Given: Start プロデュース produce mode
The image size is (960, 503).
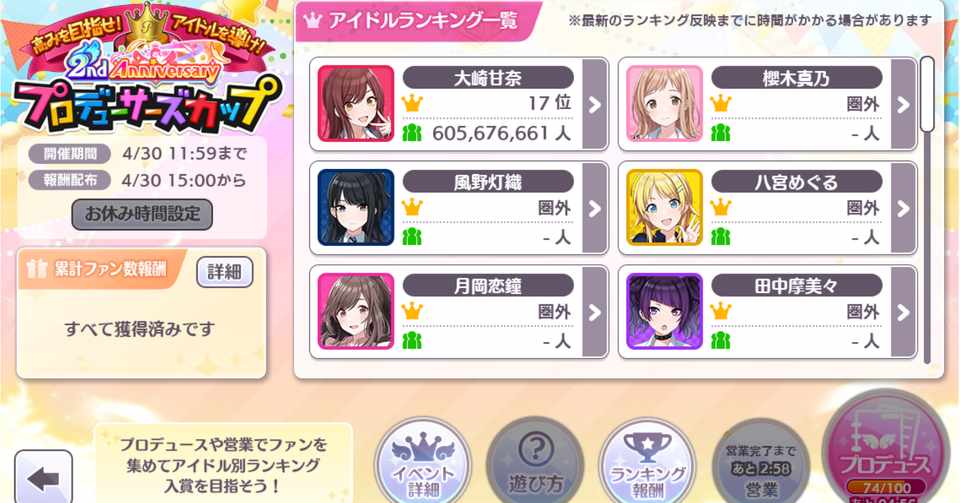Looking at the screenshot, I should [x=883, y=455].
